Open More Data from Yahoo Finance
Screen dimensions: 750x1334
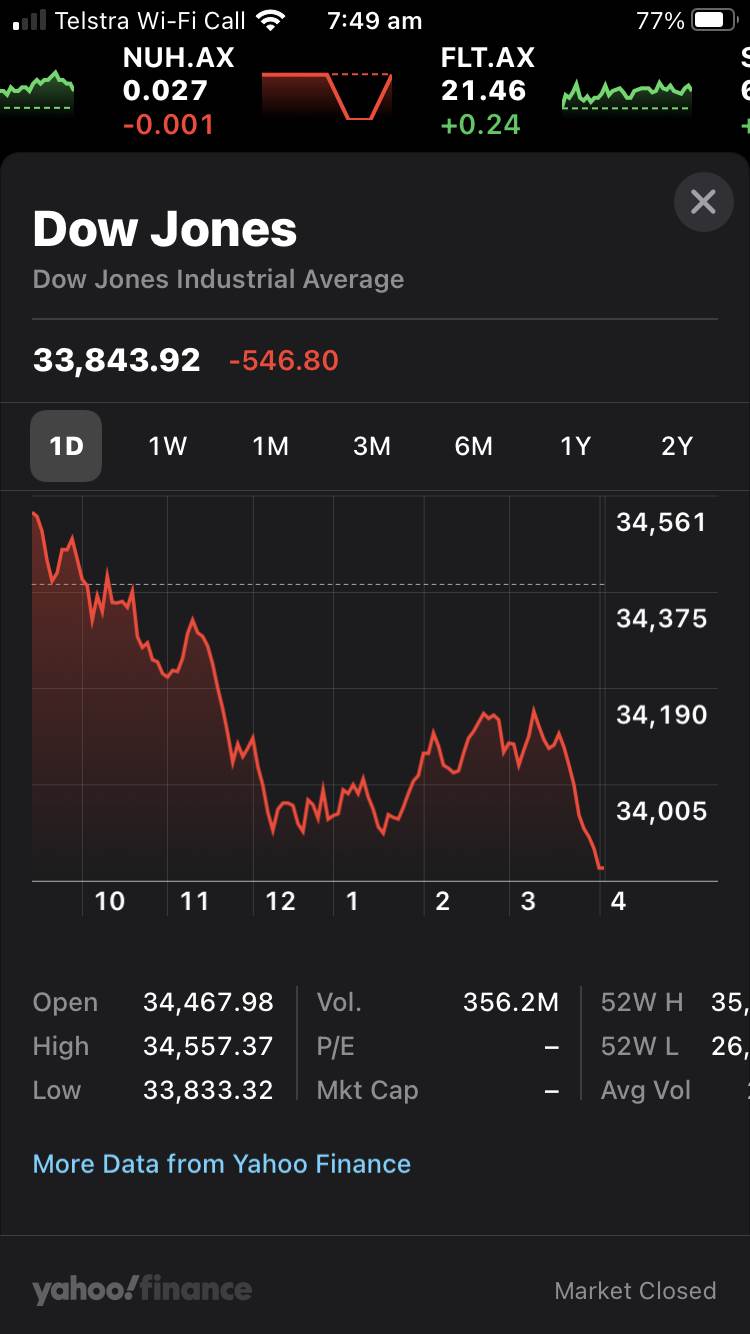(x=222, y=1164)
